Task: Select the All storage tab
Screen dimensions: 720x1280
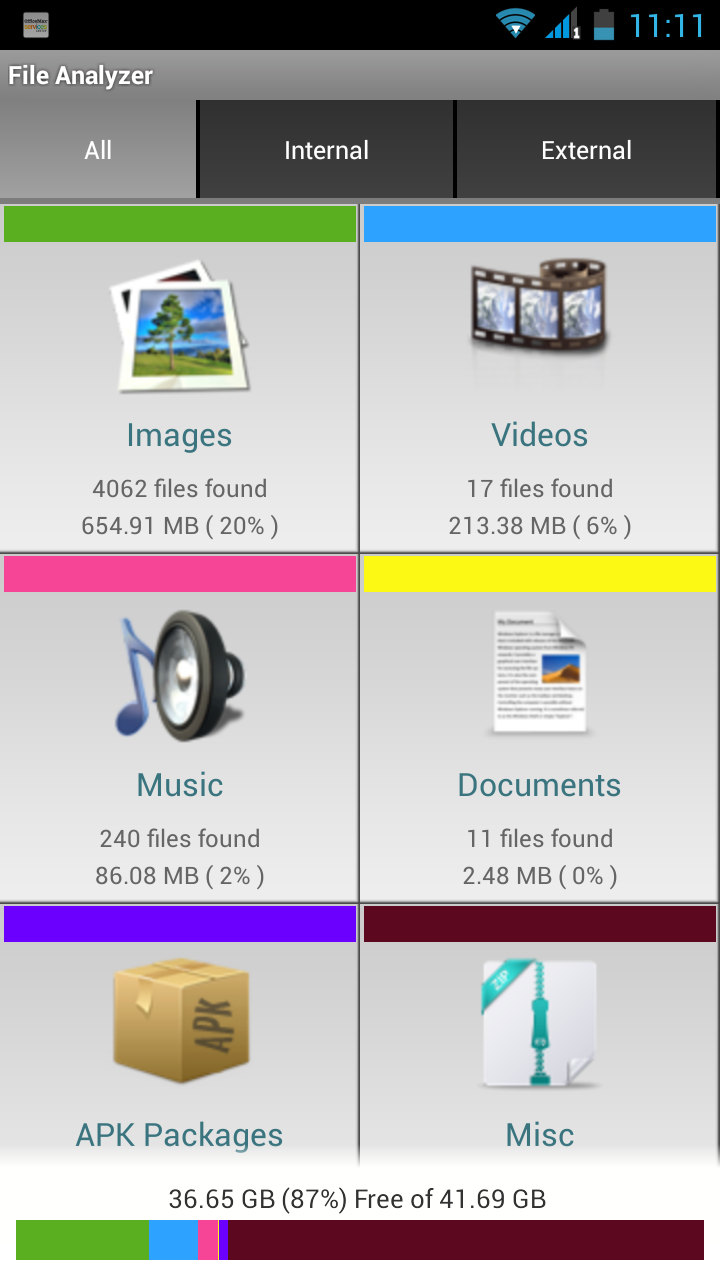Action: pyautogui.click(x=97, y=149)
